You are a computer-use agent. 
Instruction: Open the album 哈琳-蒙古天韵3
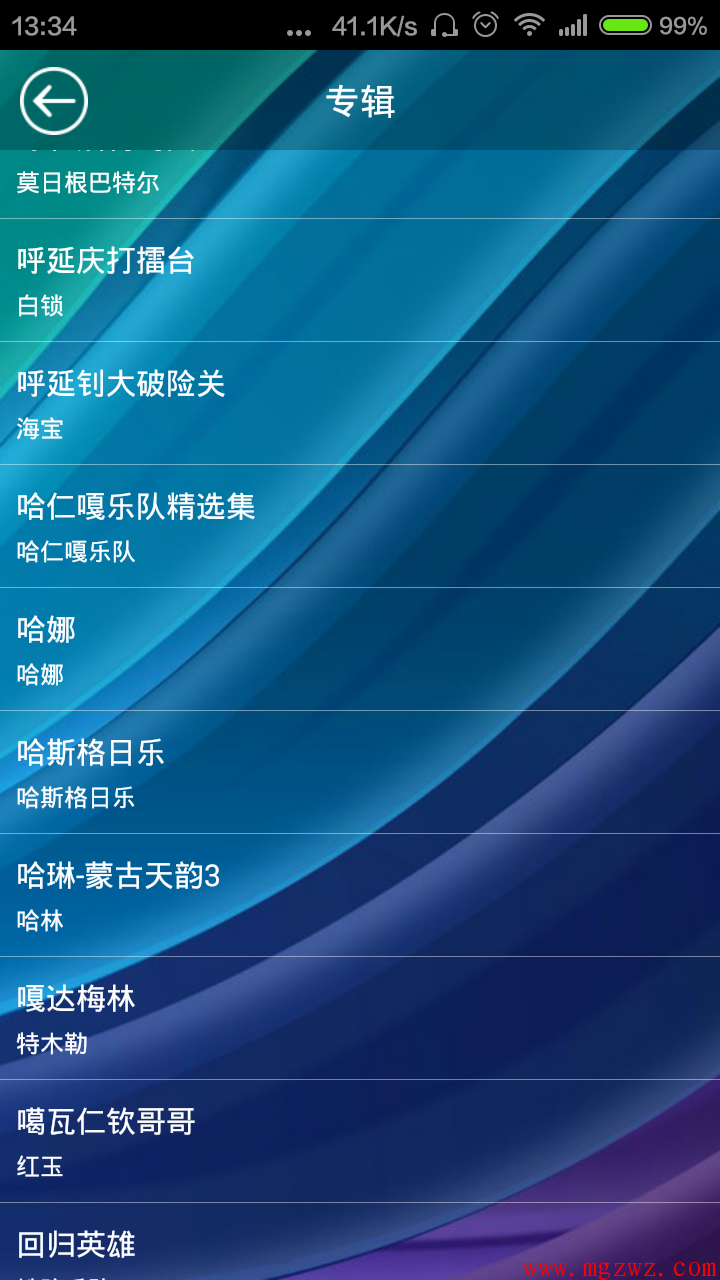(x=360, y=896)
